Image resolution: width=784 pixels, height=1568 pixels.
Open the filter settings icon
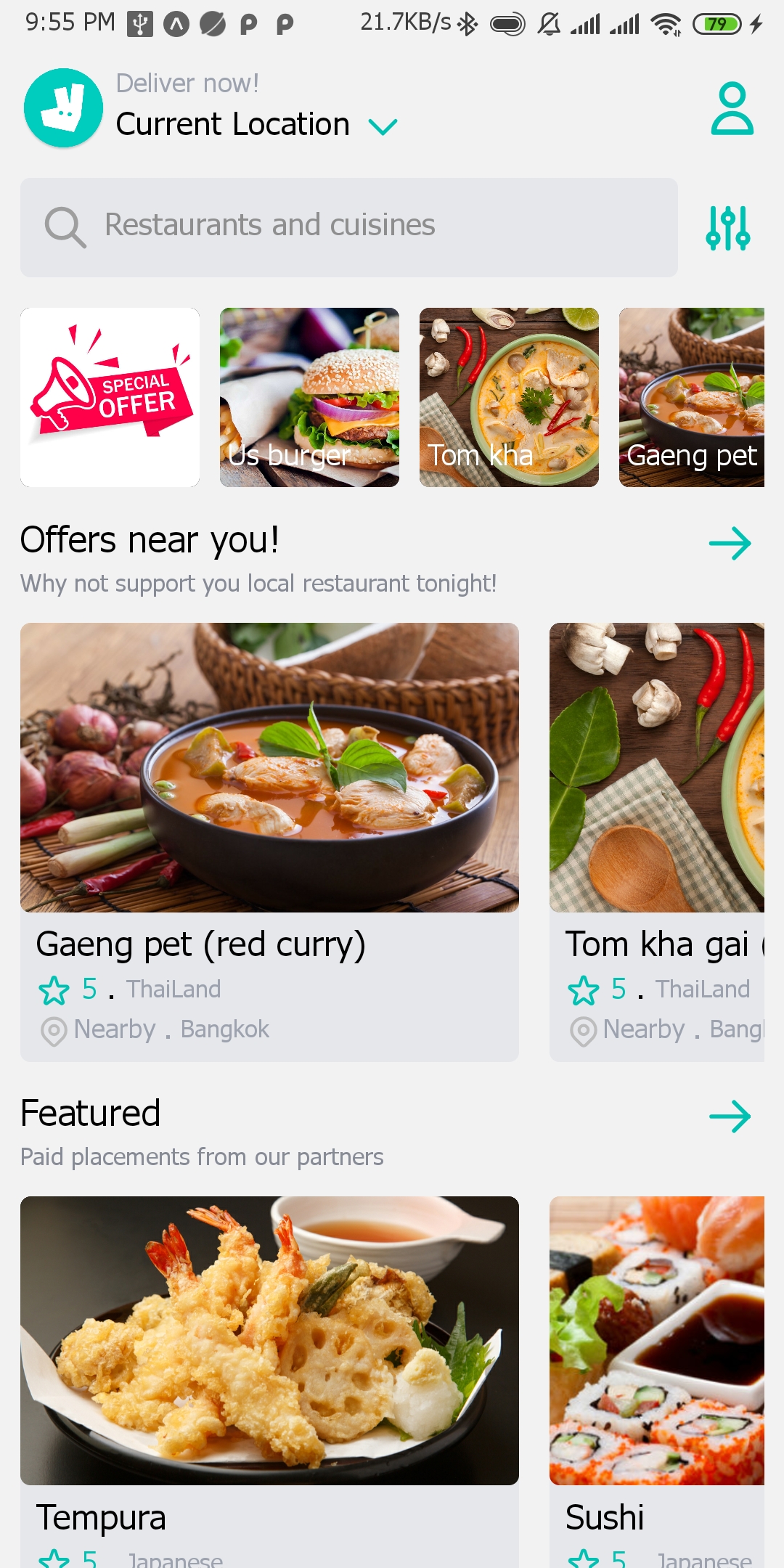click(x=727, y=228)
